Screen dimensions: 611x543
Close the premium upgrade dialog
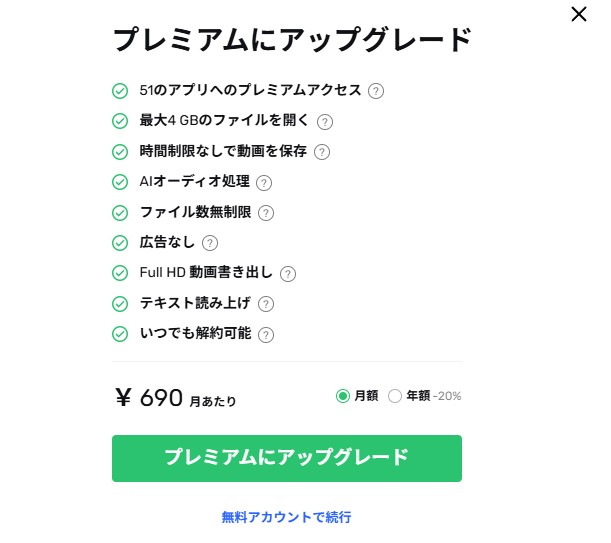(x=578, y=14)
